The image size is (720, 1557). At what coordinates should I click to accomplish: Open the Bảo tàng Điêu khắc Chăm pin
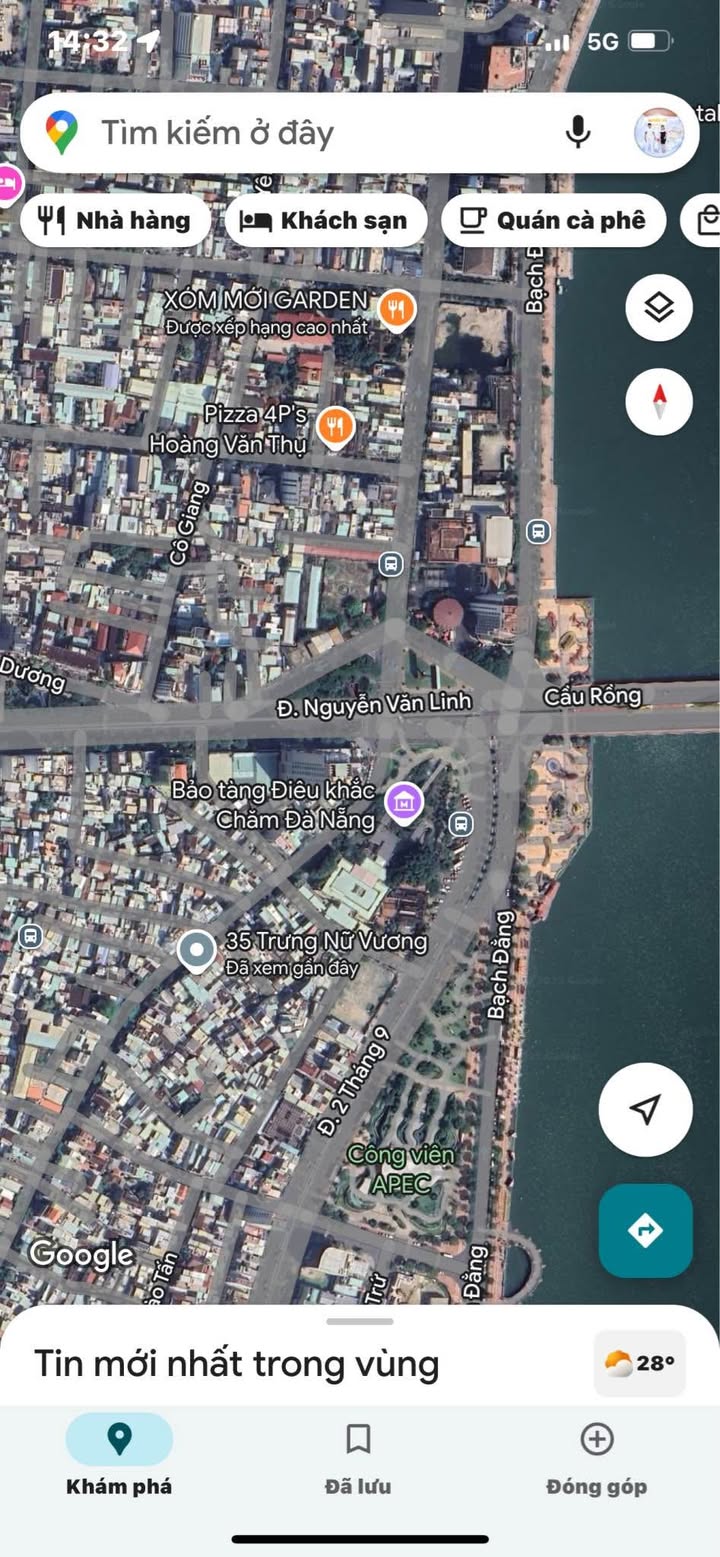404,801
